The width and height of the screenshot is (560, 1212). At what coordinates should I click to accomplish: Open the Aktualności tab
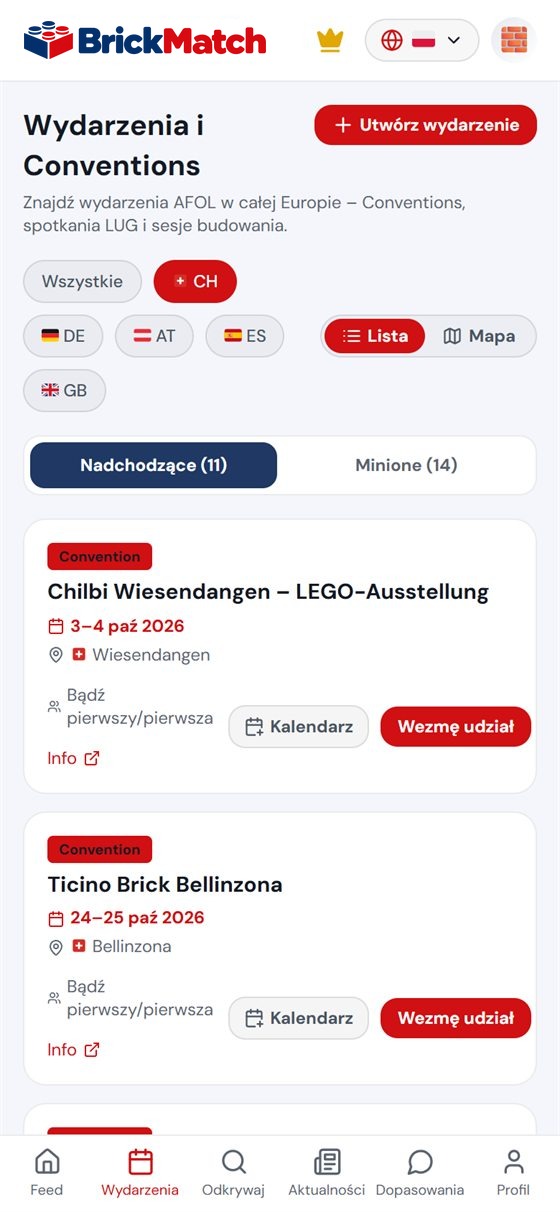tap(327, 1173)
